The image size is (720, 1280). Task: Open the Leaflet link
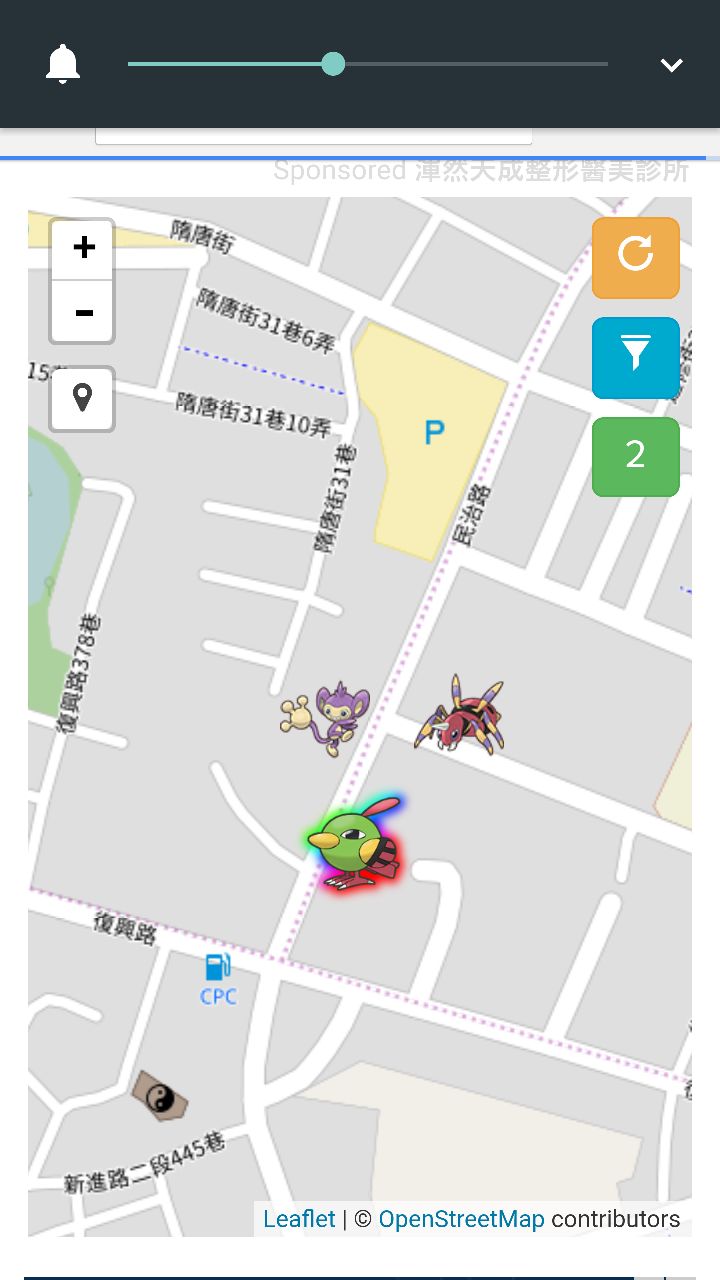[x=299, y=1219]
